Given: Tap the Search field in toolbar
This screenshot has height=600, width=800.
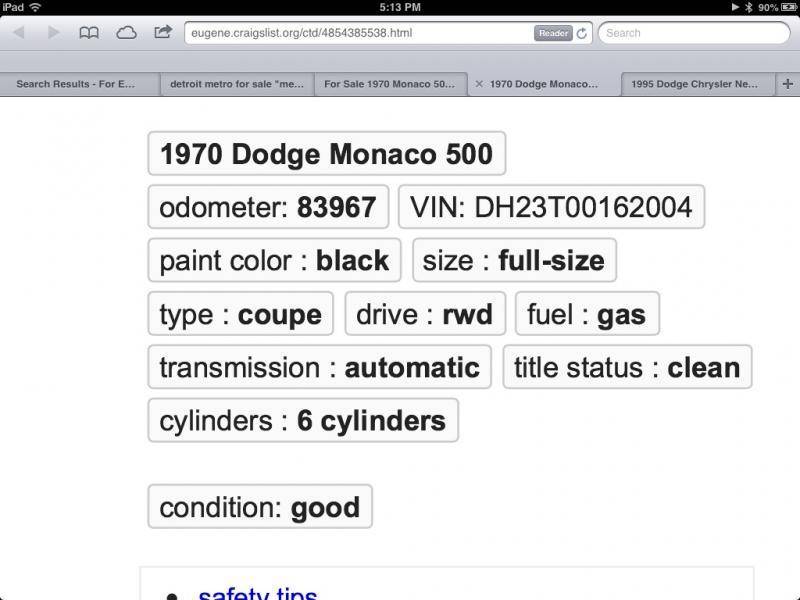Looking at the screenshot, I should click(x=692, y=33).
